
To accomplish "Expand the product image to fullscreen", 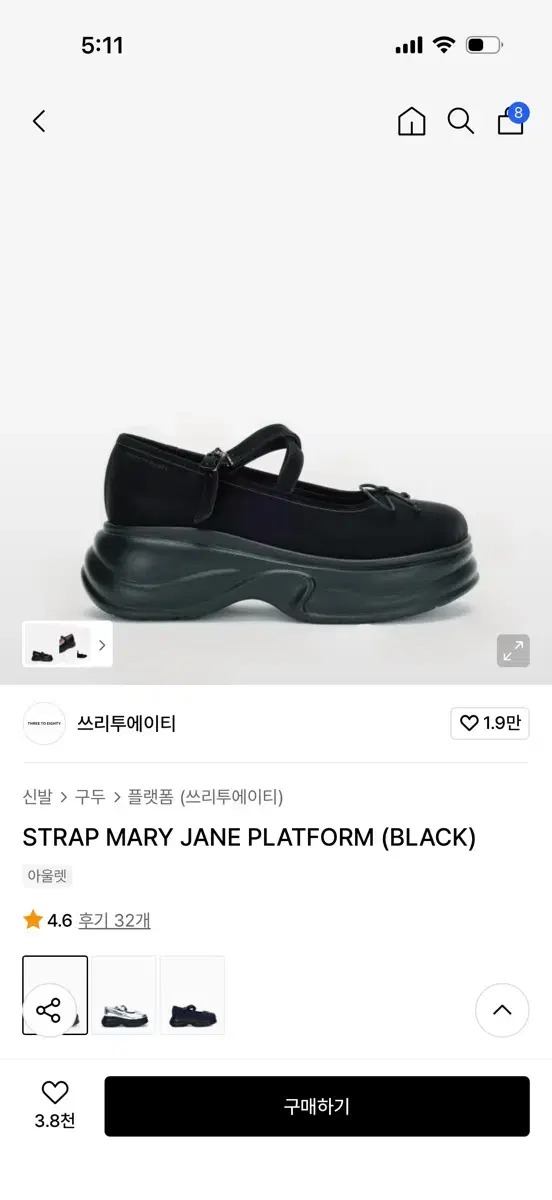I will coord(513,651).
